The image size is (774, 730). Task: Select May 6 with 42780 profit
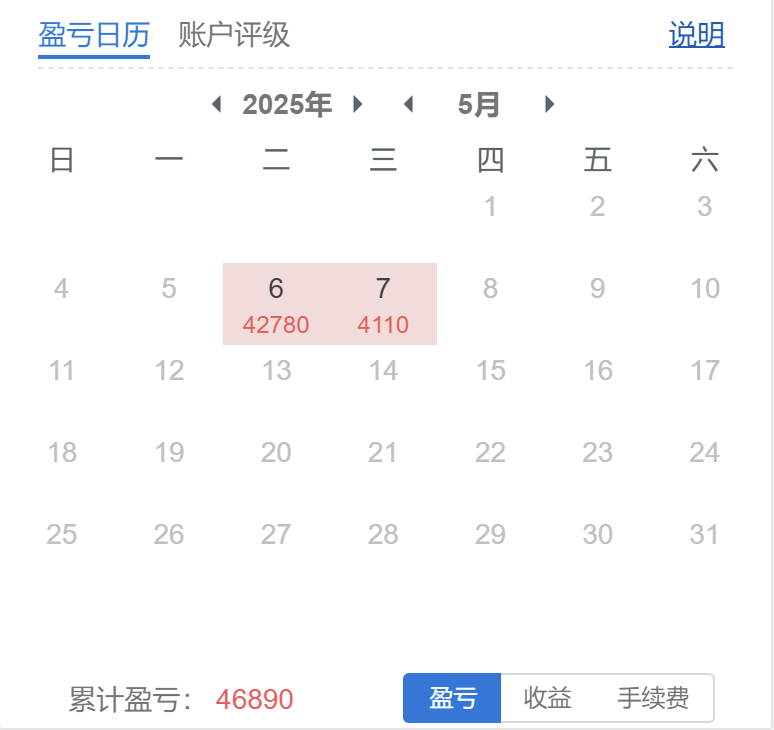pyautogui.click(x=276, y=304)
